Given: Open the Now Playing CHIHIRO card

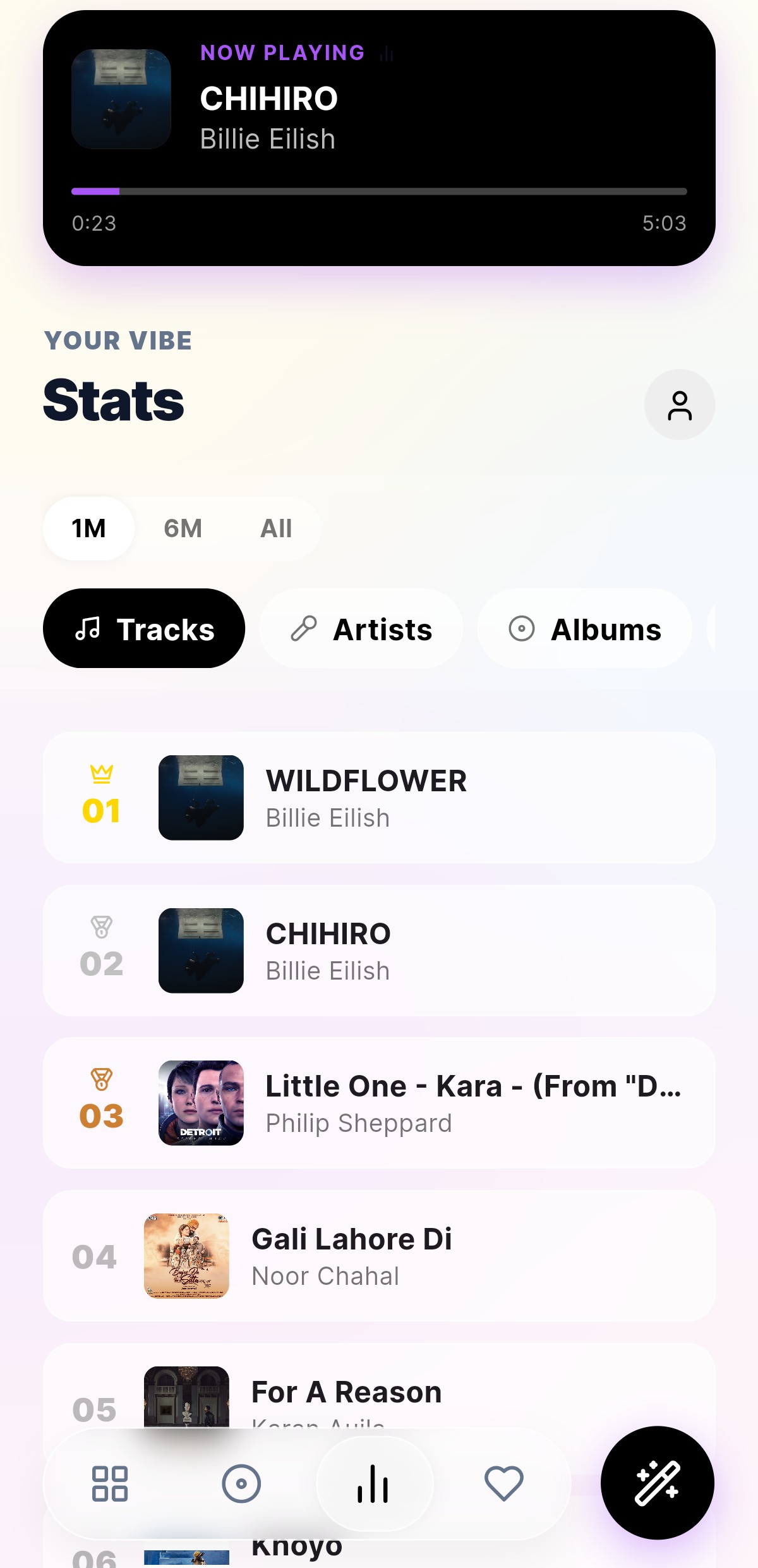Looking at the screenshot, I should pyautogui.click(x=379, y=114).
